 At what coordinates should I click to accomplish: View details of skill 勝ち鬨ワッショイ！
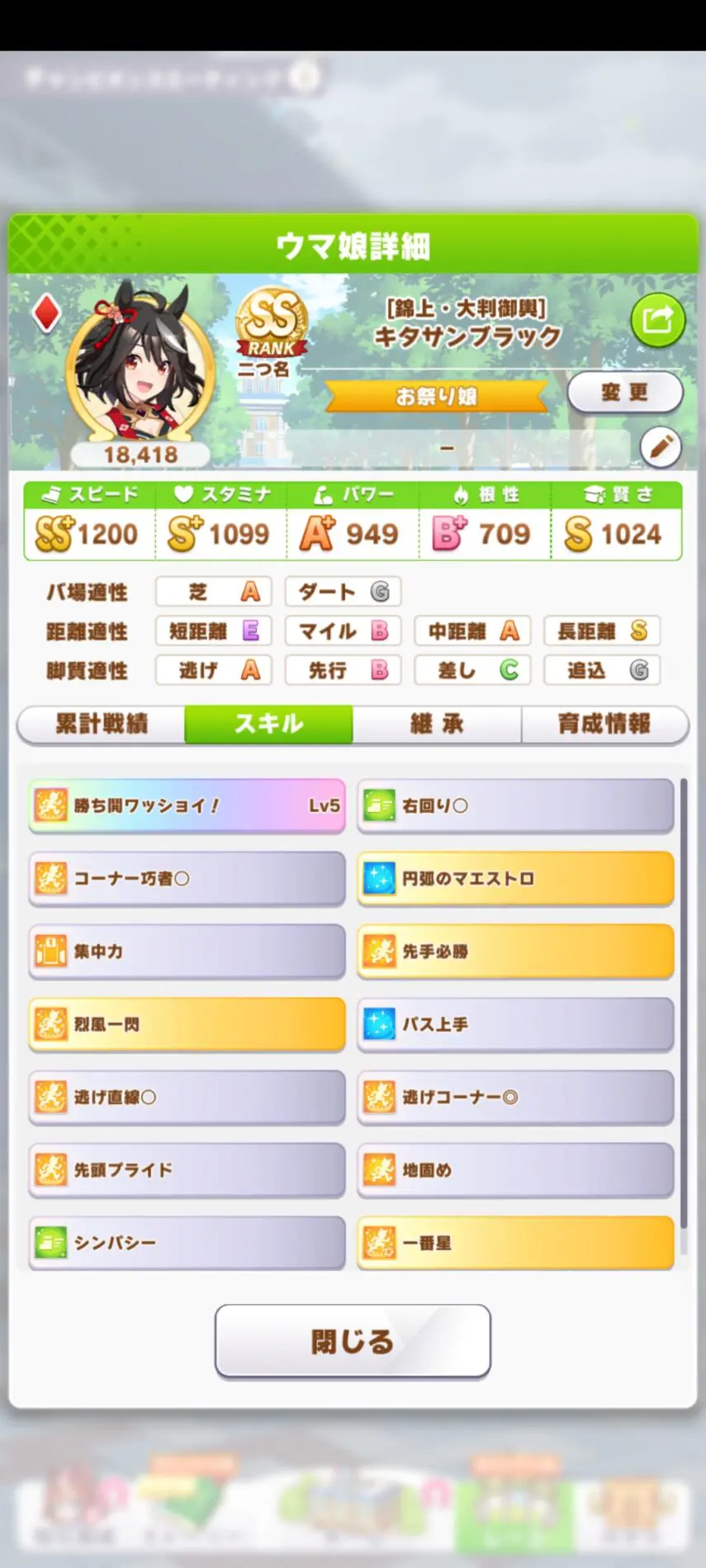(x=187, y=805)
